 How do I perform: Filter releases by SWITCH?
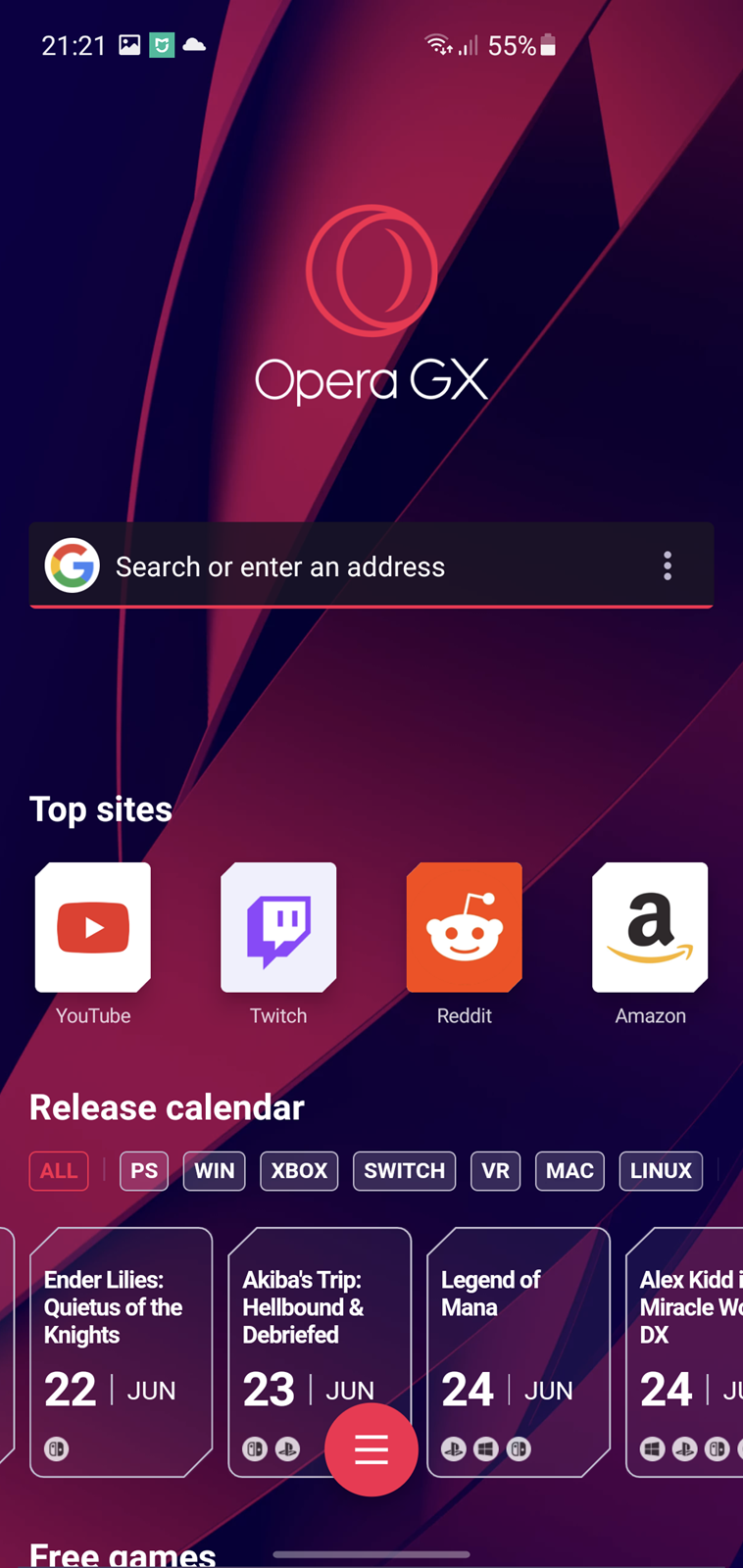point(404,1171)
